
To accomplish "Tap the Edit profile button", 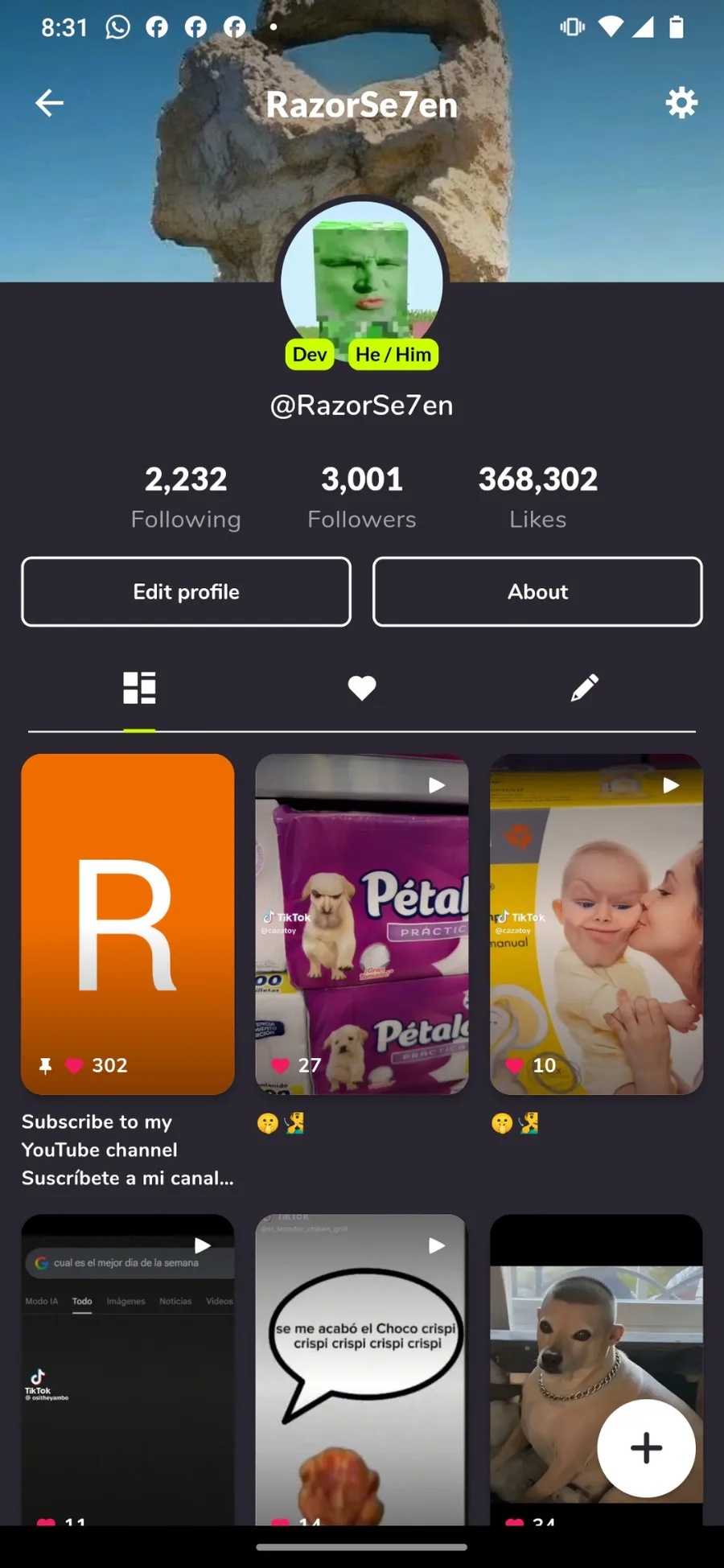I will [x=186, y=591].
